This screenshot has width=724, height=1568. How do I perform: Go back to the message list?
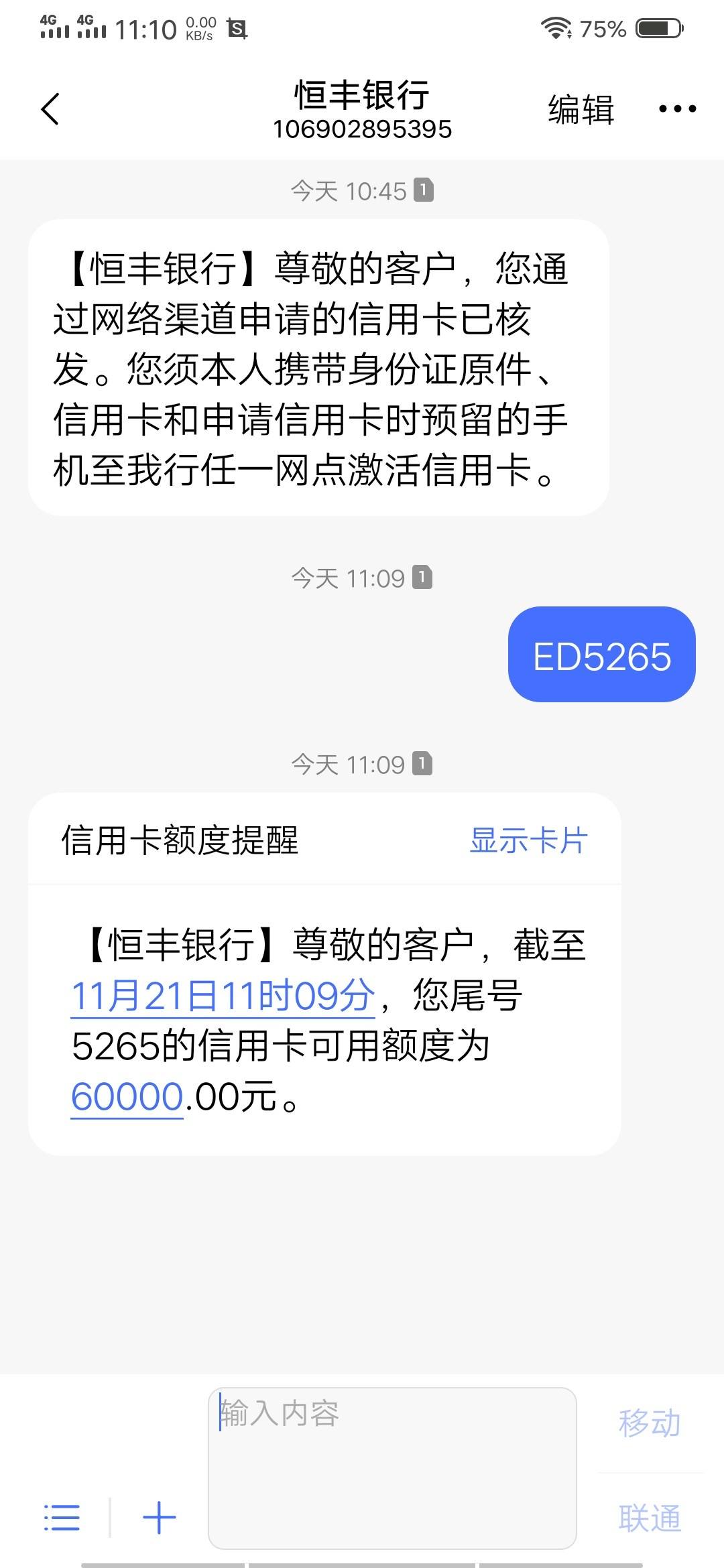coord(50,109)
